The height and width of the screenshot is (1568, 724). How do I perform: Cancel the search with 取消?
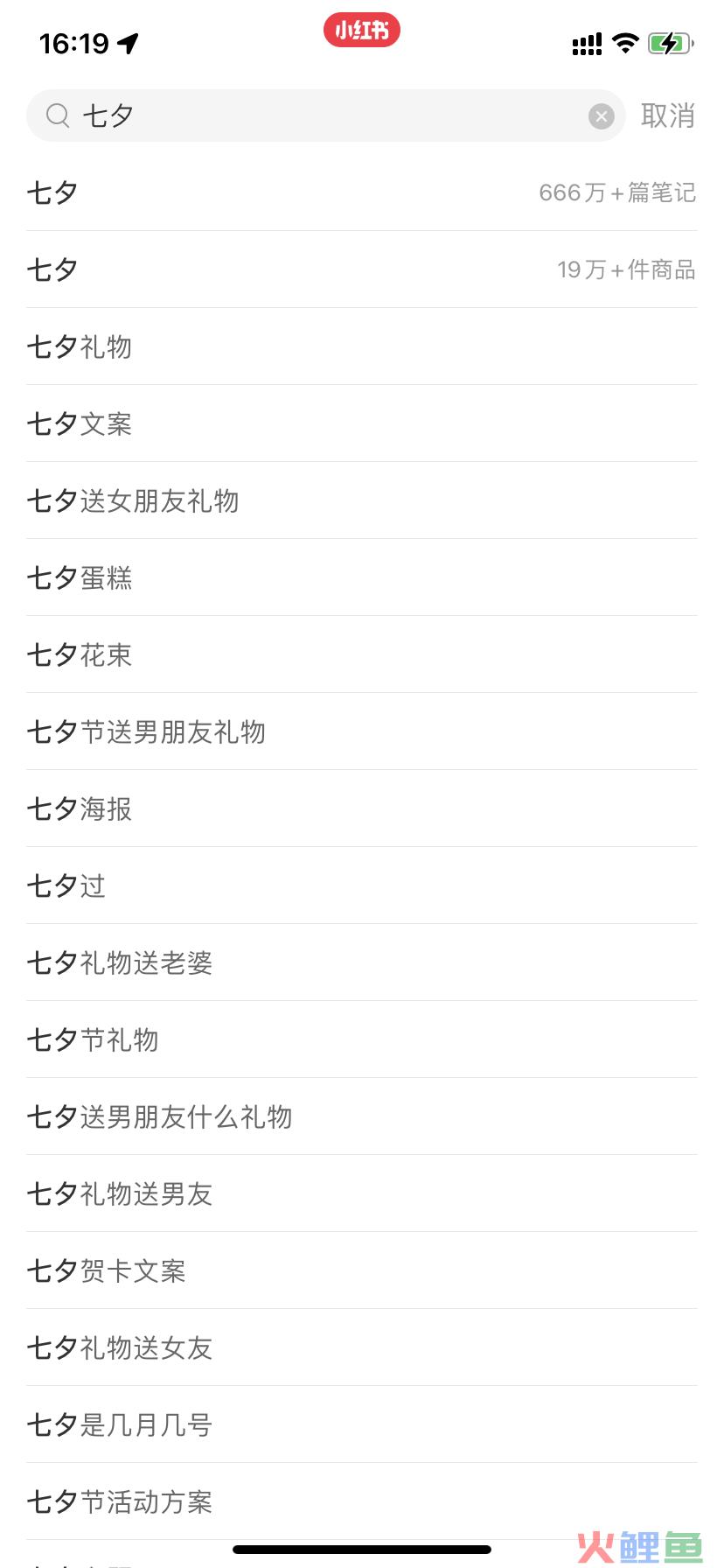[x=668, y=115]
